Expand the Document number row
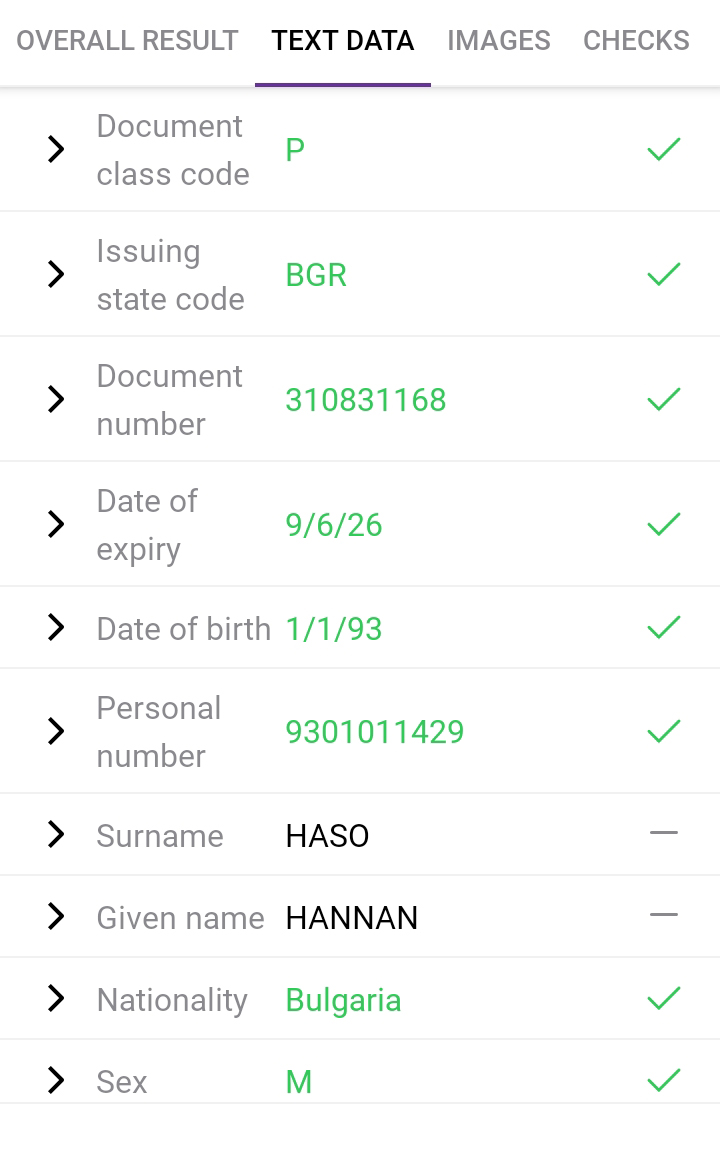Image resolution: width=720 pixels, height=1156 pixels. click(x=56, y=399)
